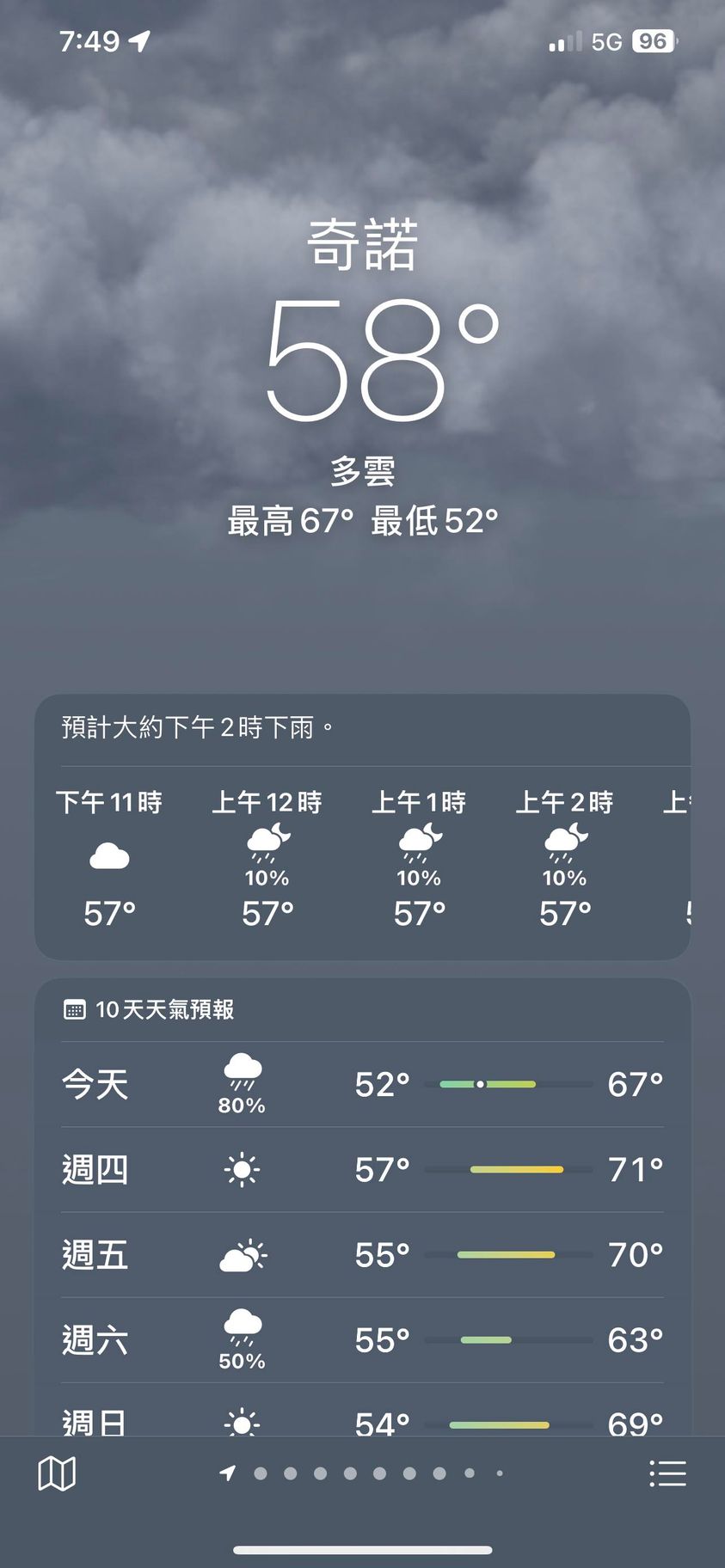Tap the 預計大約下午2時下雨 rain summary
Viewport: 725px width, 1568px height.
click(x=198, y=728)
